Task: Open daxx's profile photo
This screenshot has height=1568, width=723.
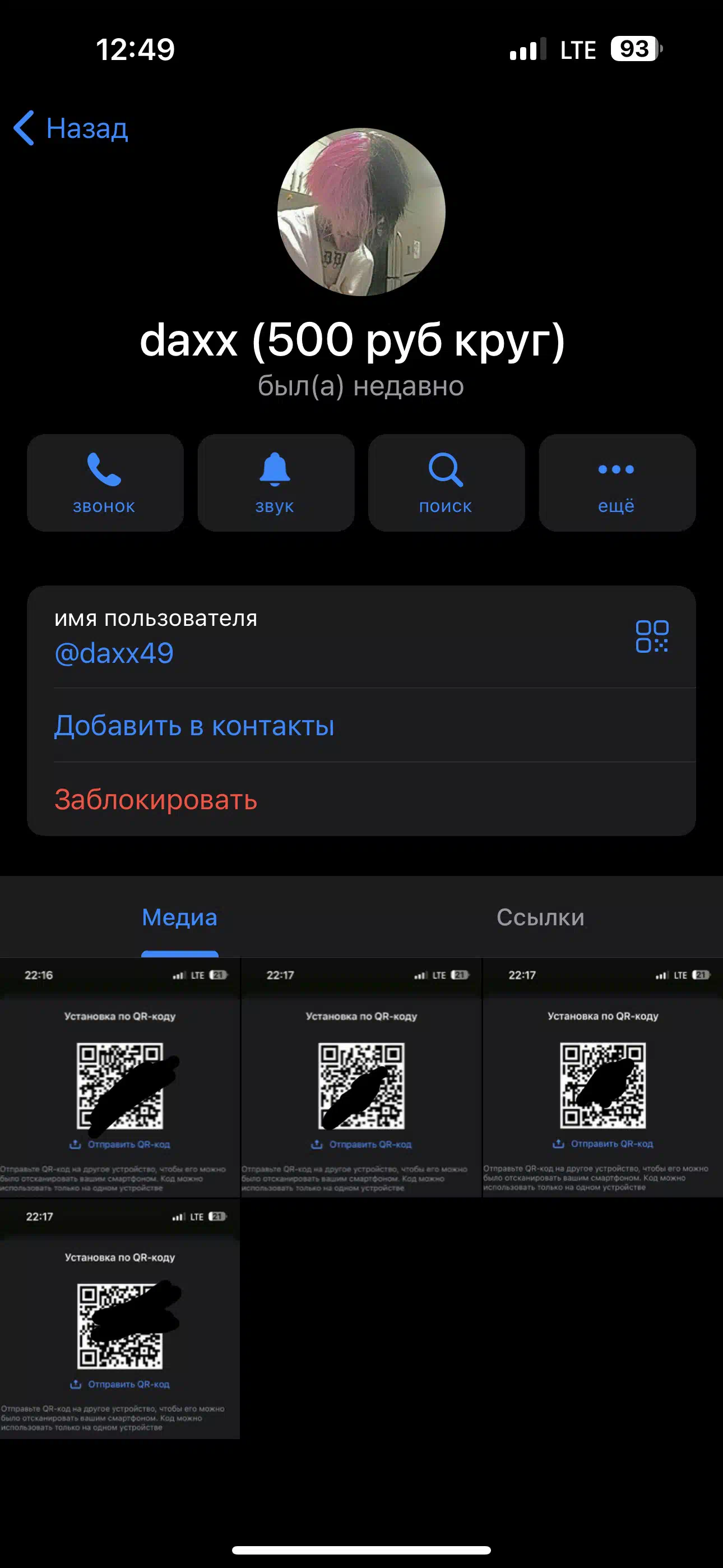Action: (361, 212)
